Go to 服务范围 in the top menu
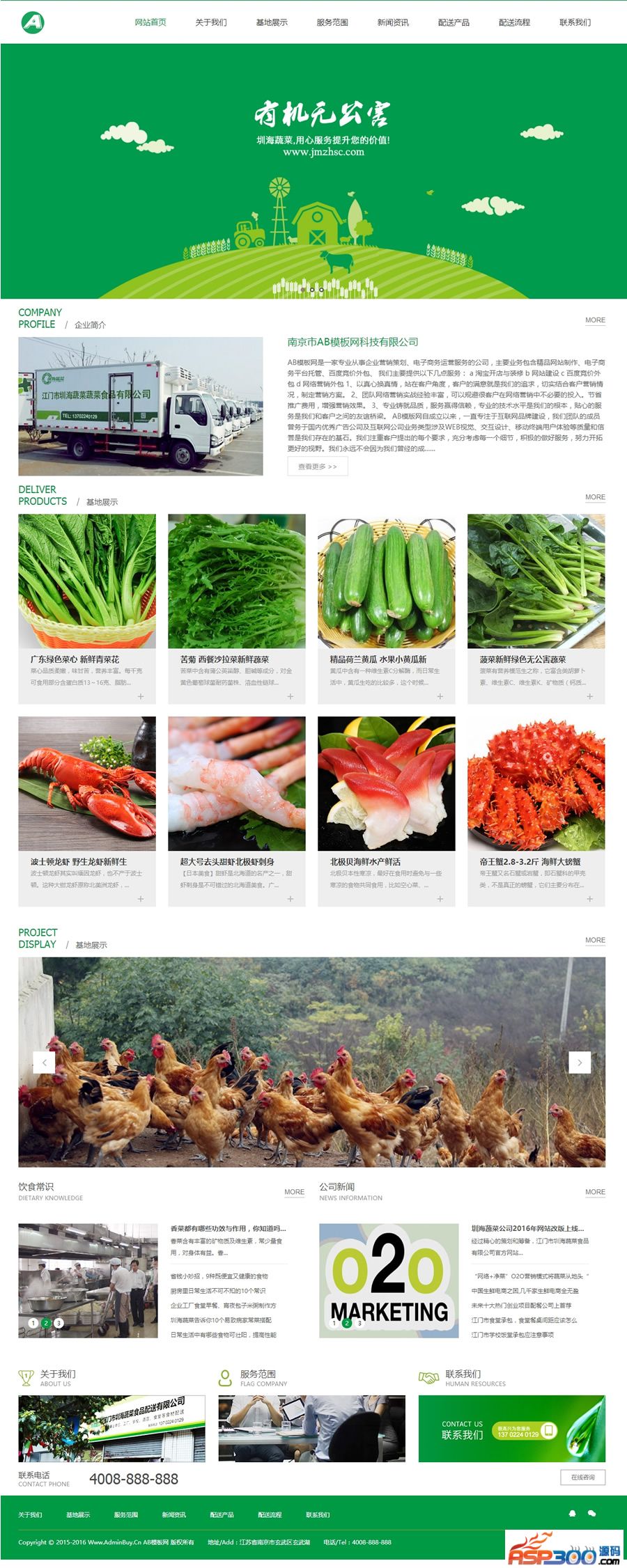This screenshot has height=1568, width=627. 332,22
